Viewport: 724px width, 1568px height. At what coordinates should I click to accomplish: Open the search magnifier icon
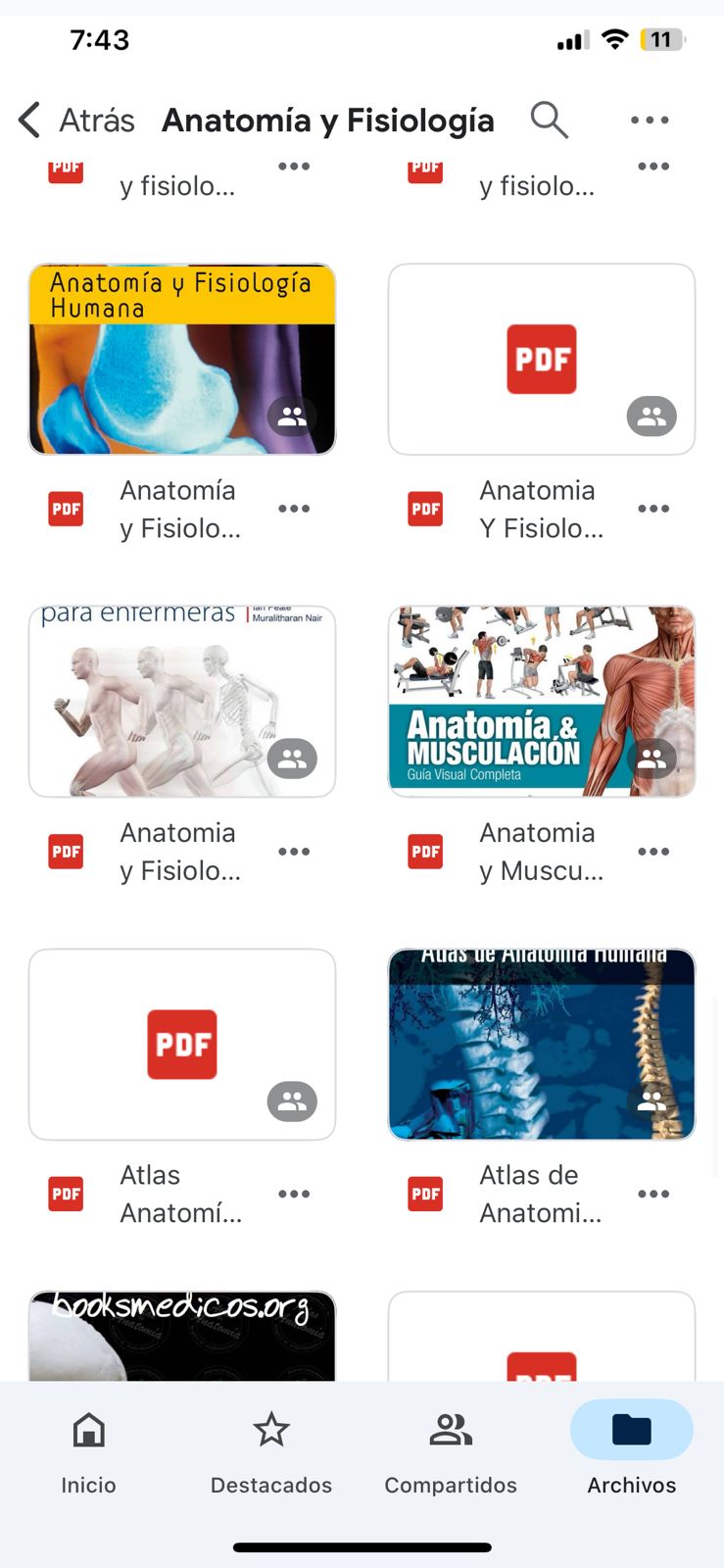click(549, 121)
